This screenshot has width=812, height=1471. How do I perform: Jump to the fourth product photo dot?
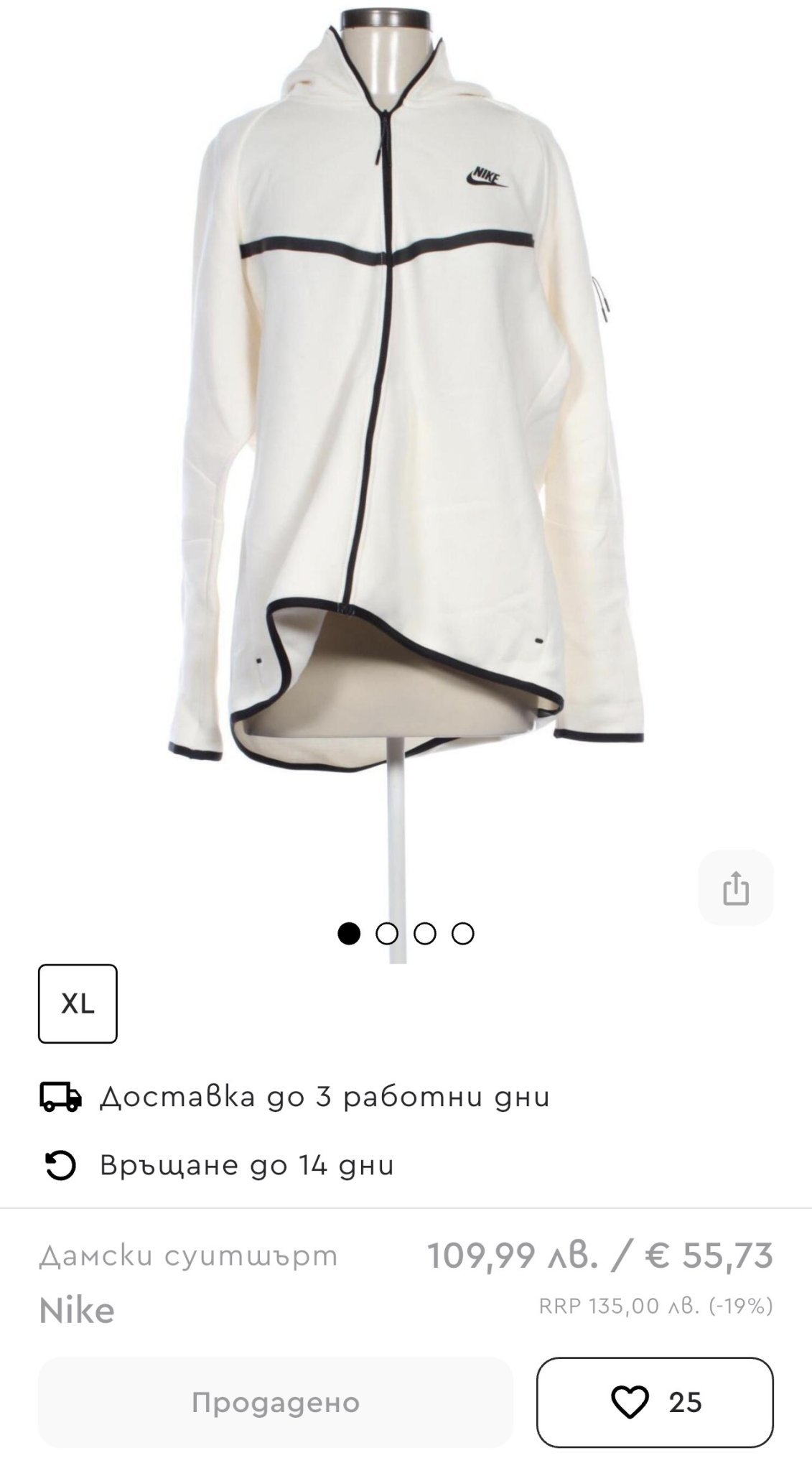pos(463,934)
